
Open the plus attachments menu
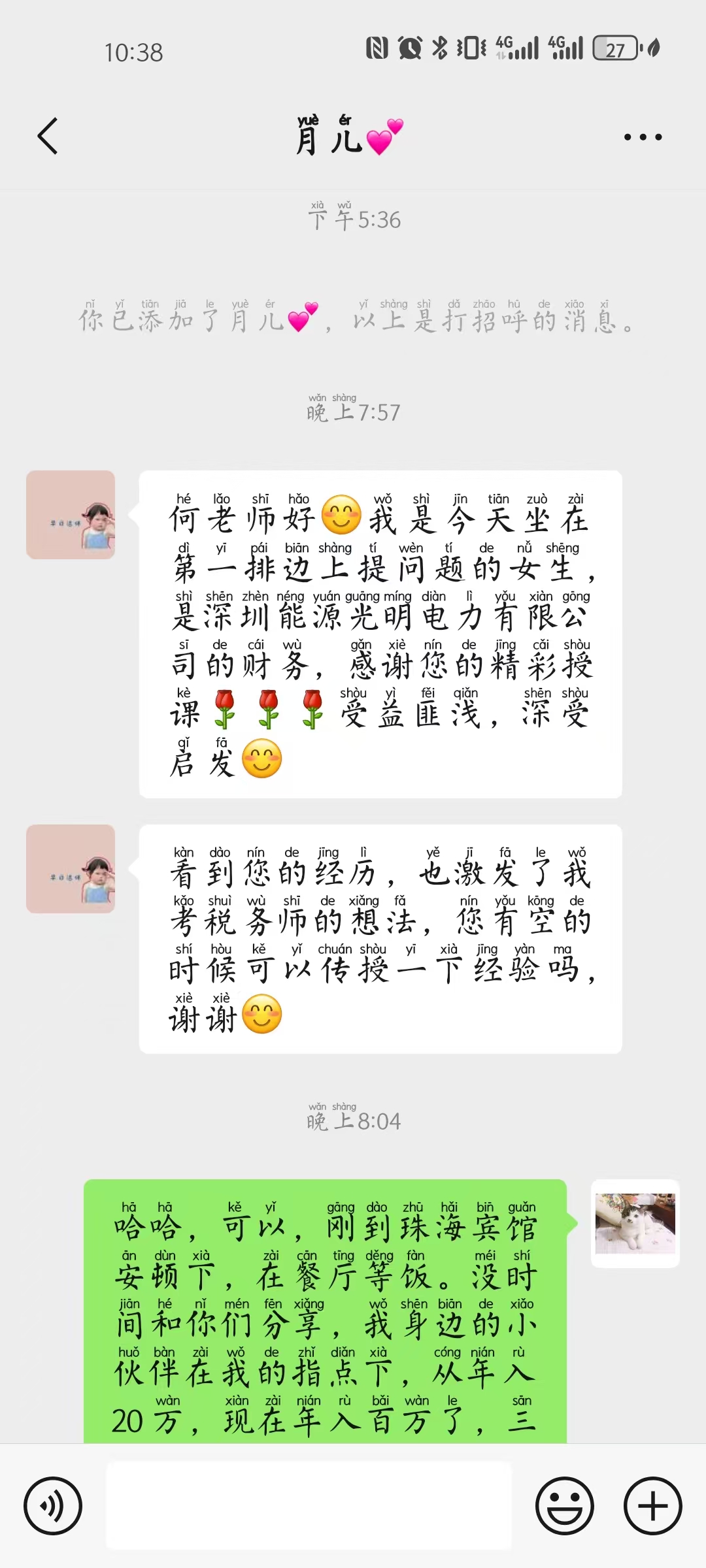(653, 1505)
